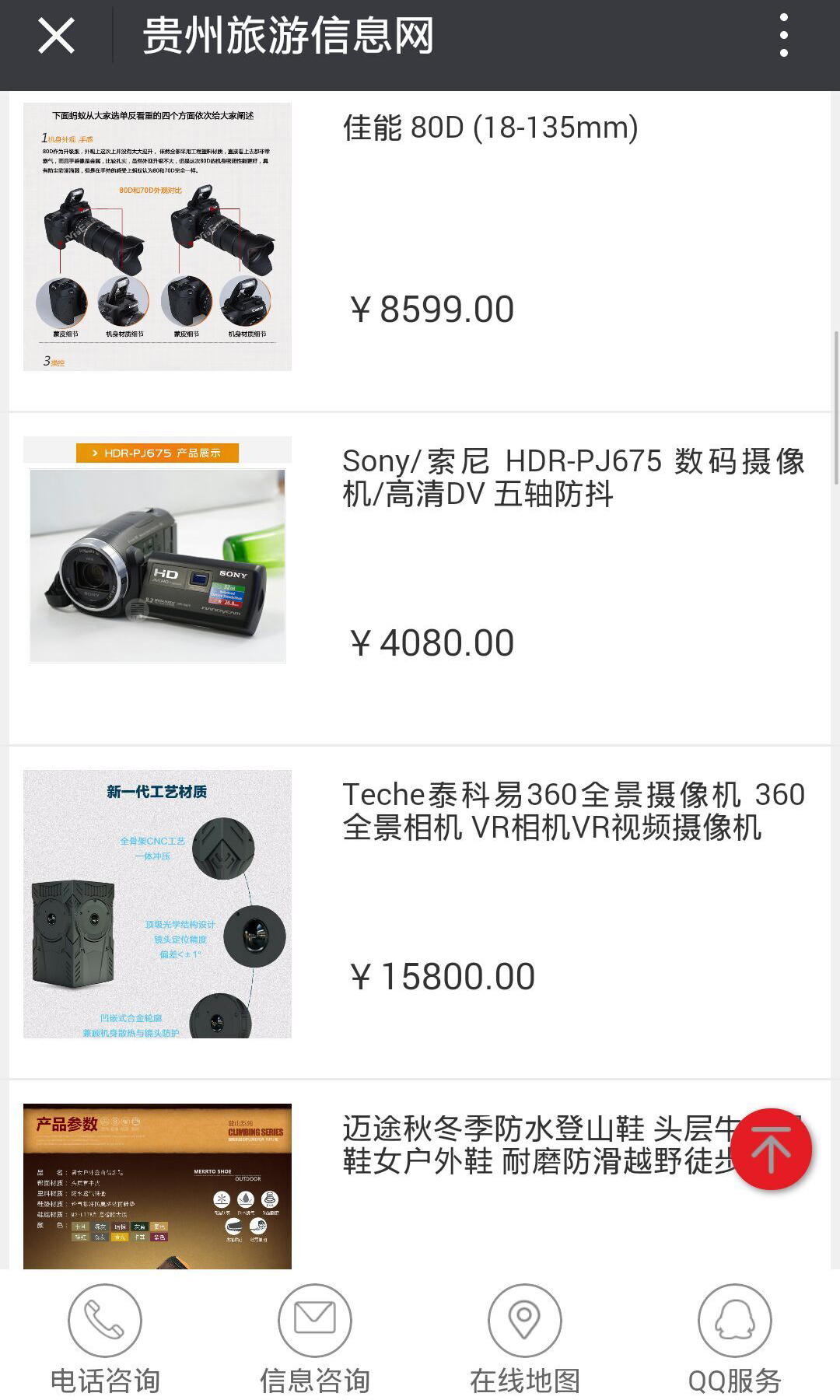
Task: Go to 在线地图
Action: click(525, 1339)
